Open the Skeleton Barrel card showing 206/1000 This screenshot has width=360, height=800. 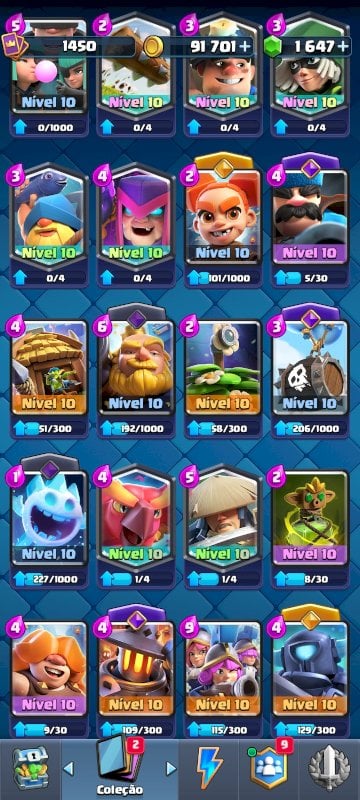[310, 371]
